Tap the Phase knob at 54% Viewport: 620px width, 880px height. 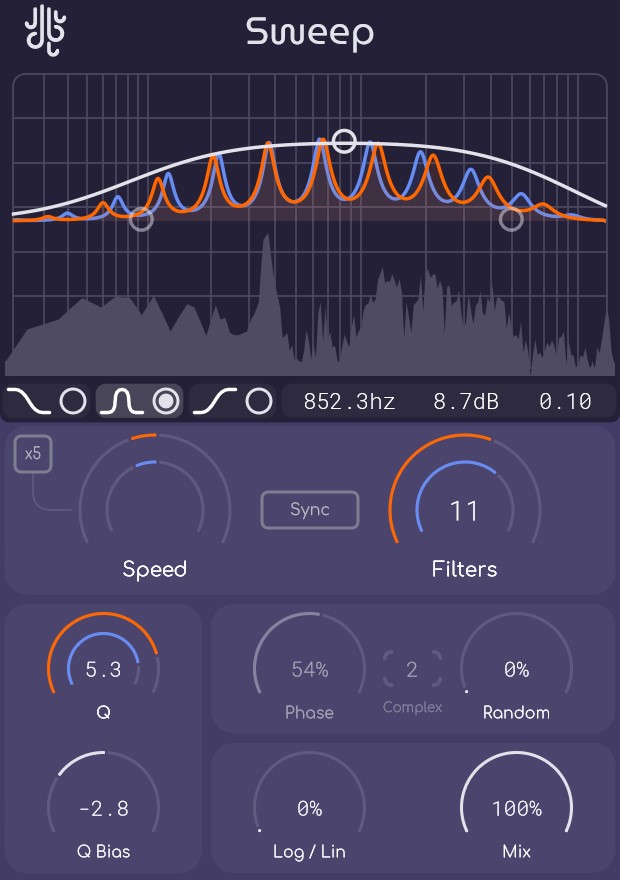[309, 668]
